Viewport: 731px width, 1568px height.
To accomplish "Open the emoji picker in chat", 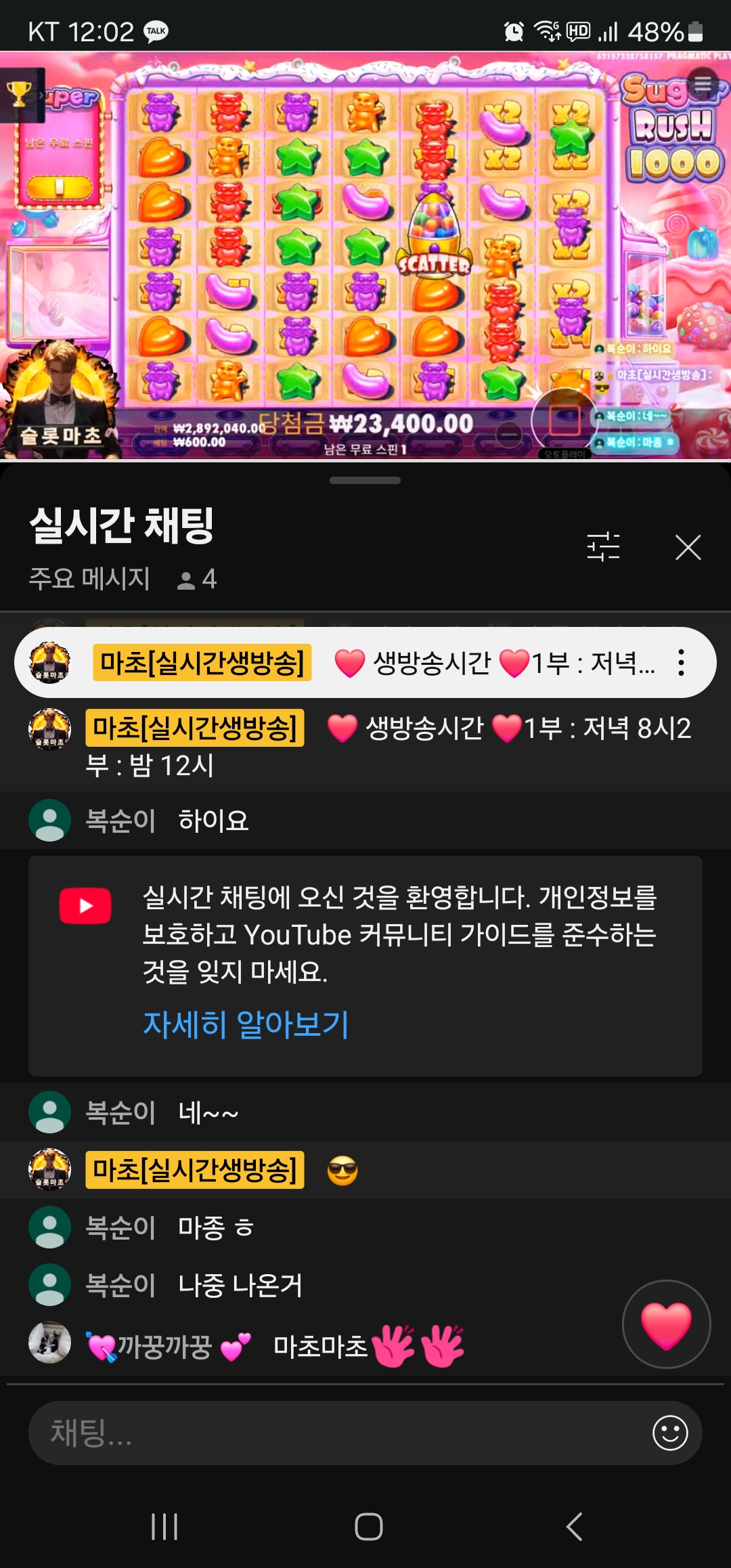I will (669, 1433).
